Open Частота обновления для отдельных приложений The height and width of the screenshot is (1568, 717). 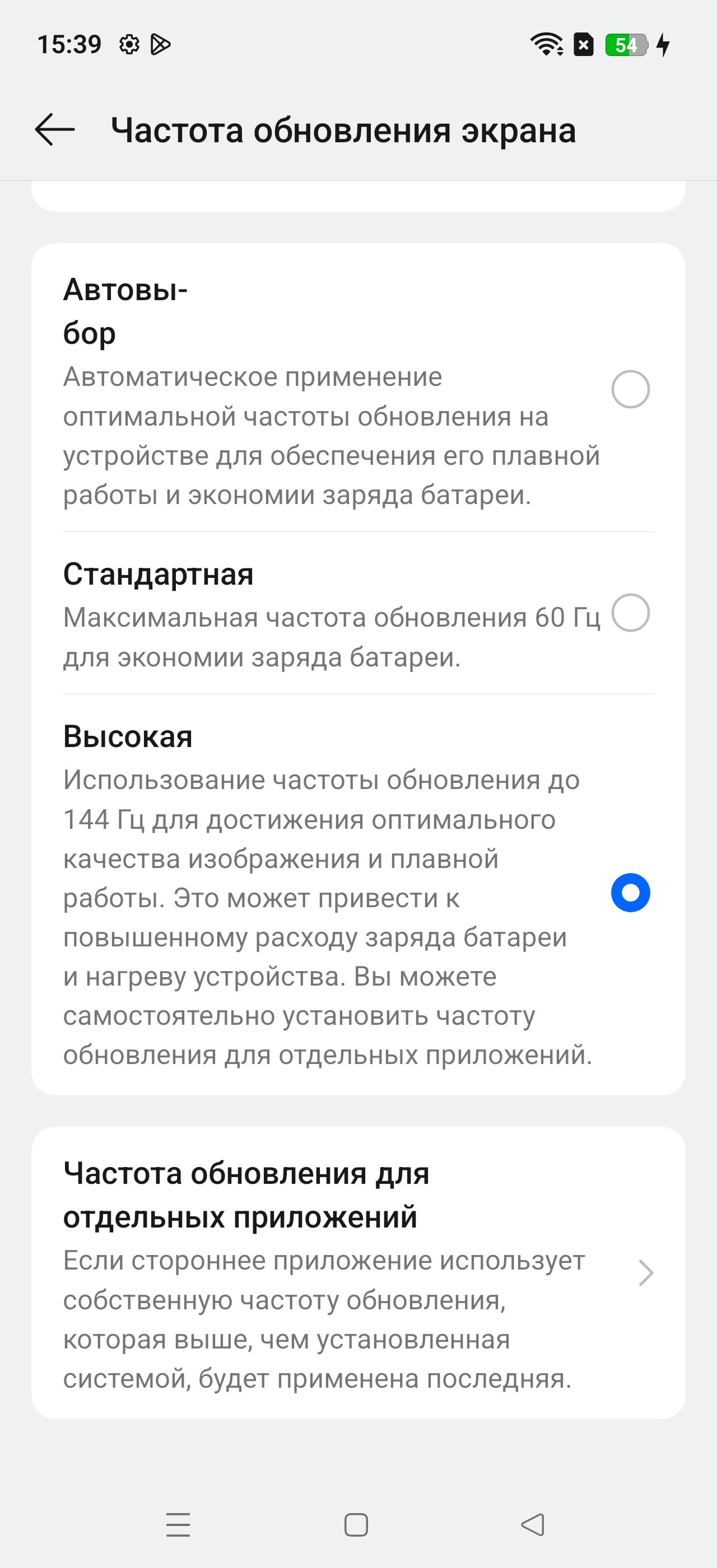coord(358,1273)
